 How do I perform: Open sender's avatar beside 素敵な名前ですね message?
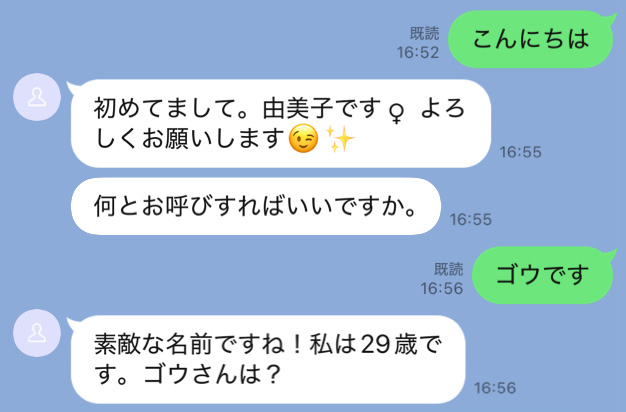36,334
